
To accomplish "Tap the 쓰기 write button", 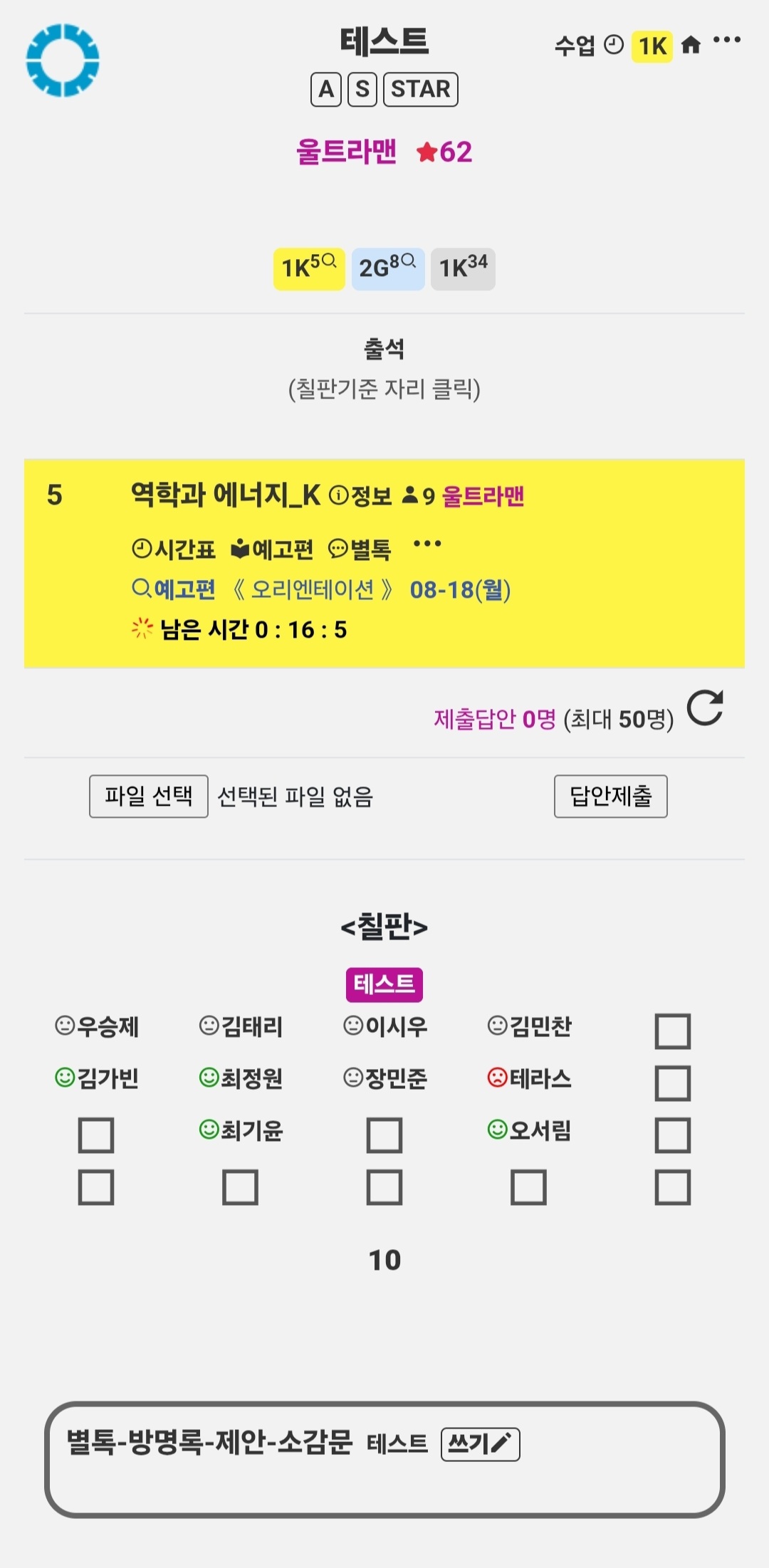I will click(481, 1444).
